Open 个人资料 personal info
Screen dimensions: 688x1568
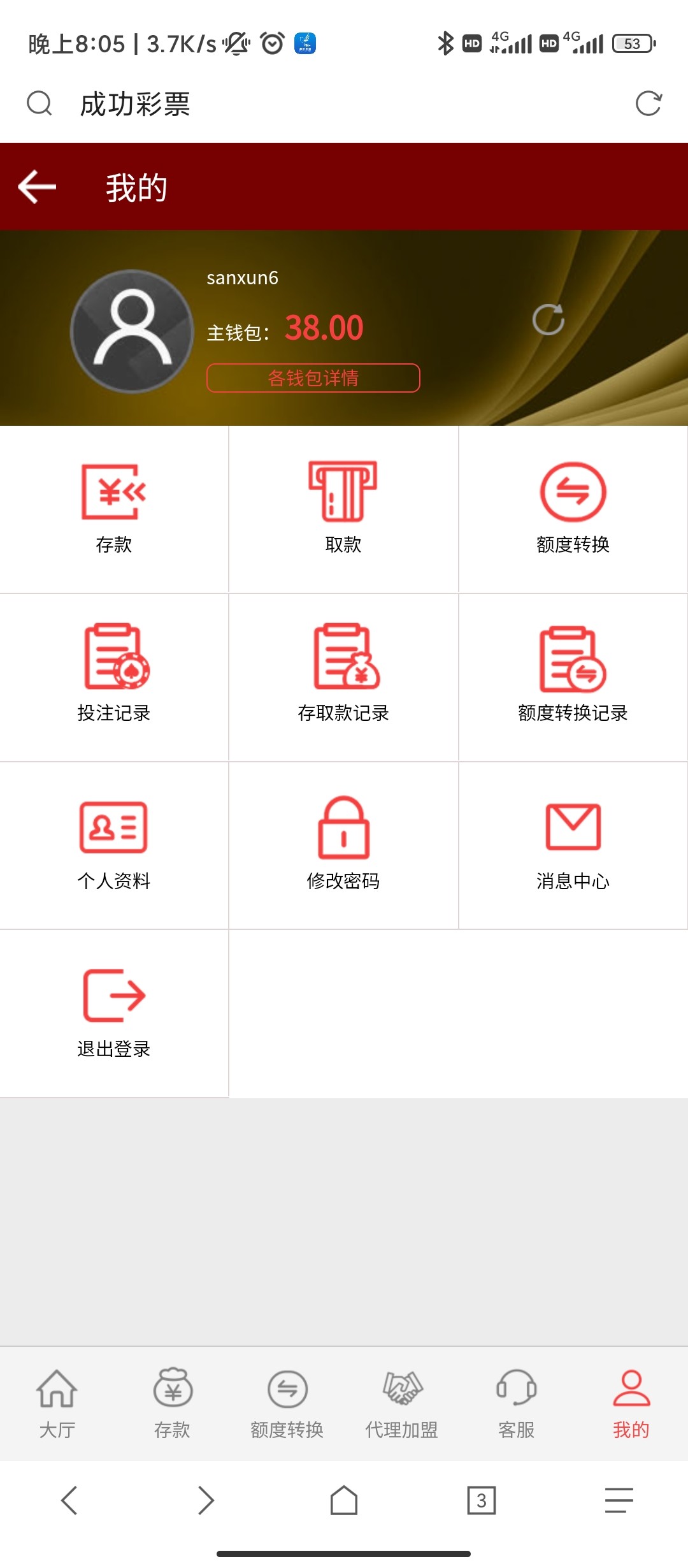[114, 845]
